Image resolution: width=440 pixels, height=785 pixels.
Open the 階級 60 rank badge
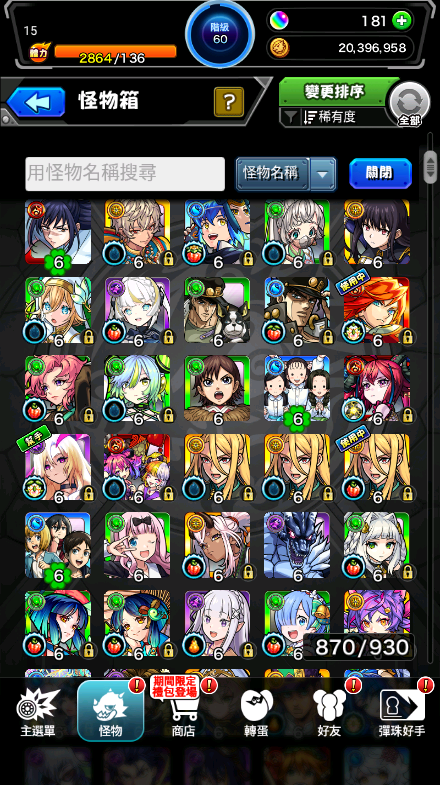[220, 34]
